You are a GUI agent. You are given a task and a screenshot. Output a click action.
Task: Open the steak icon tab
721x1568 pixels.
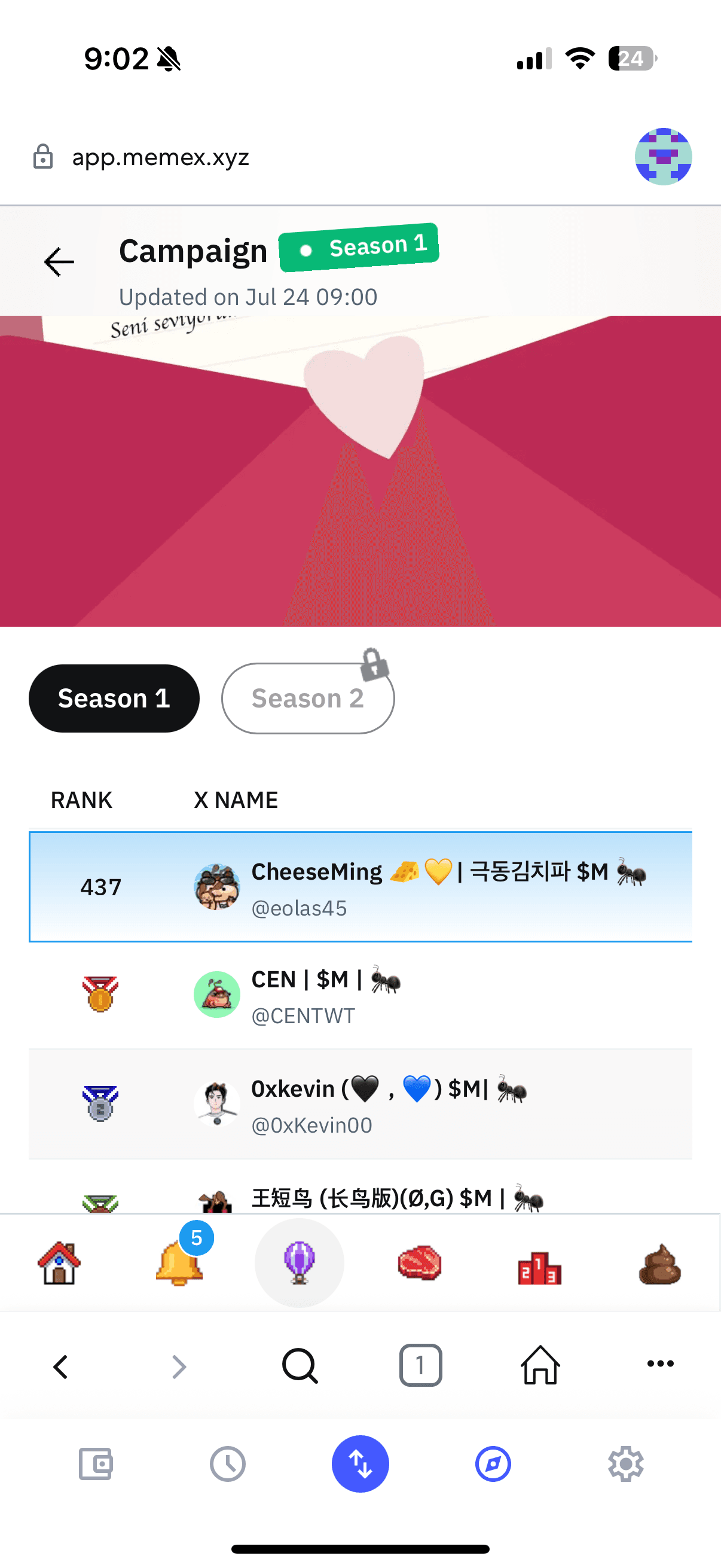click(420, 1262)
